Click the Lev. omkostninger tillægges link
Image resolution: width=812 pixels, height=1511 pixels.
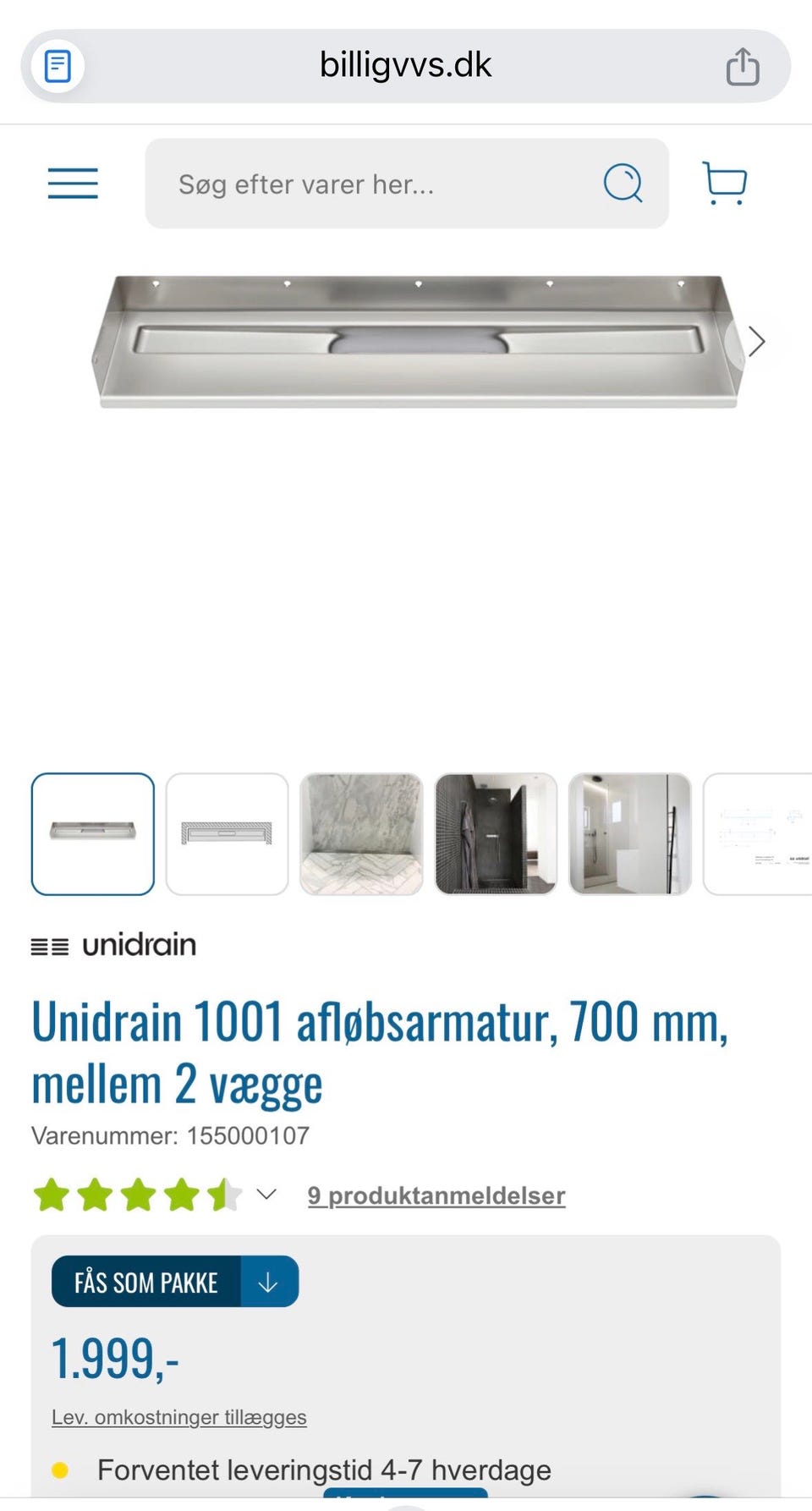pyautogui.click(x=179, y=1416)
